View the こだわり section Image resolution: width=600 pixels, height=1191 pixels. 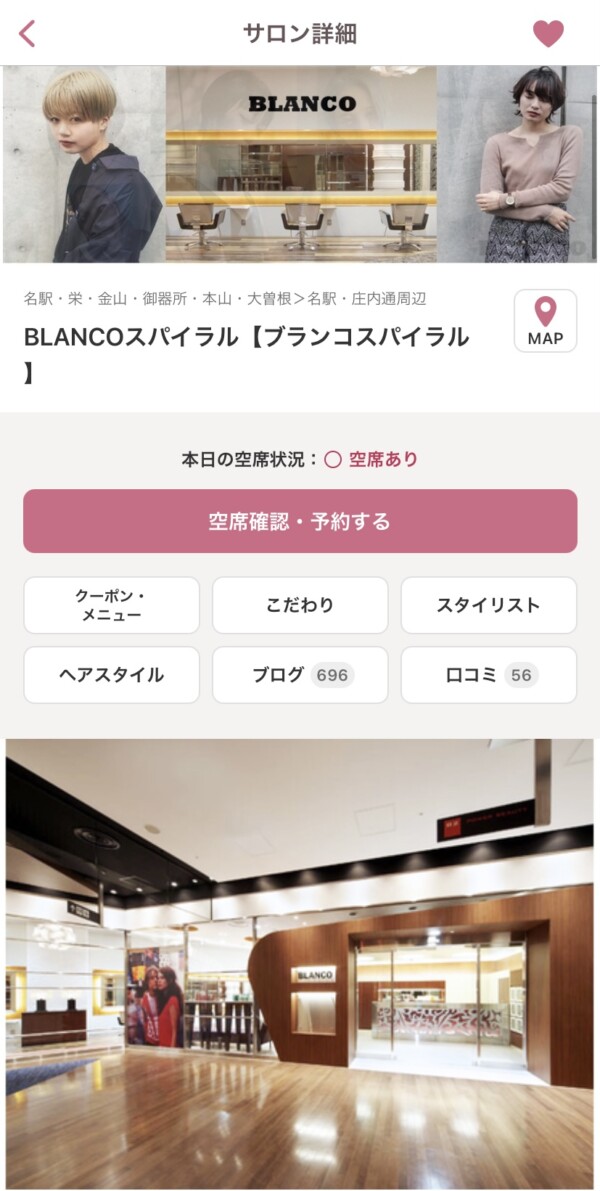pyautogui.click(x=300, y=605)
